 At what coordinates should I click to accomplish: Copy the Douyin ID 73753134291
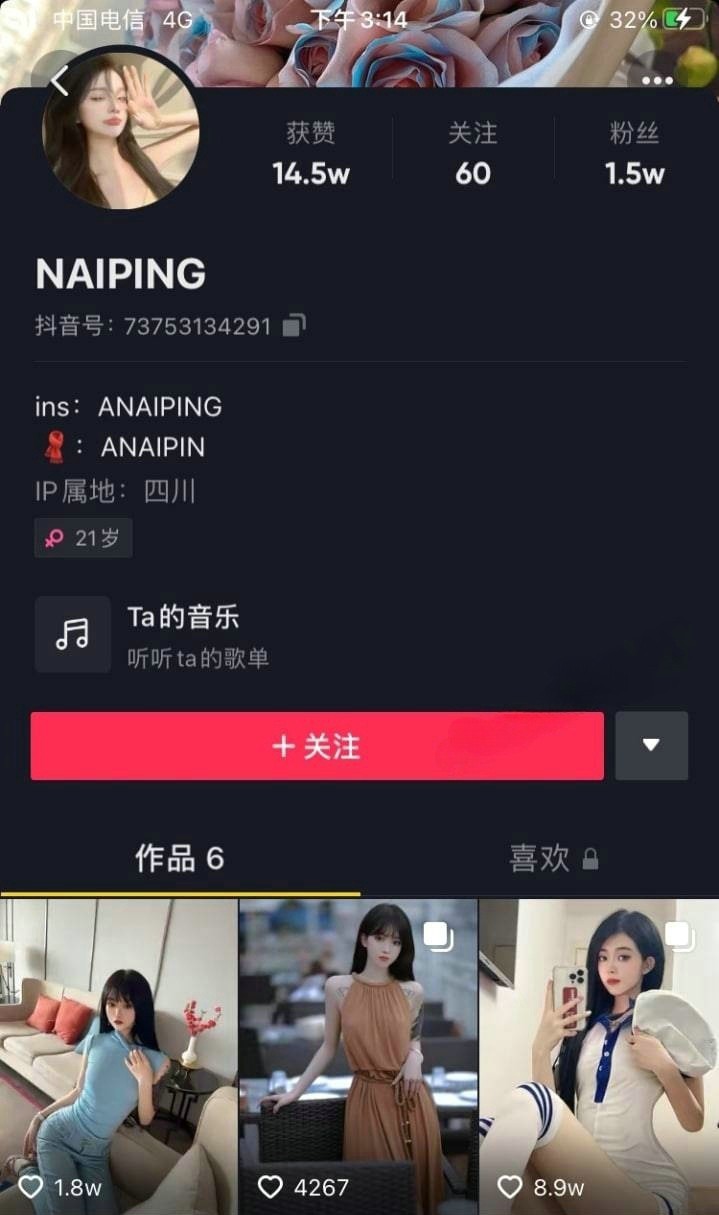coord(294,326)
